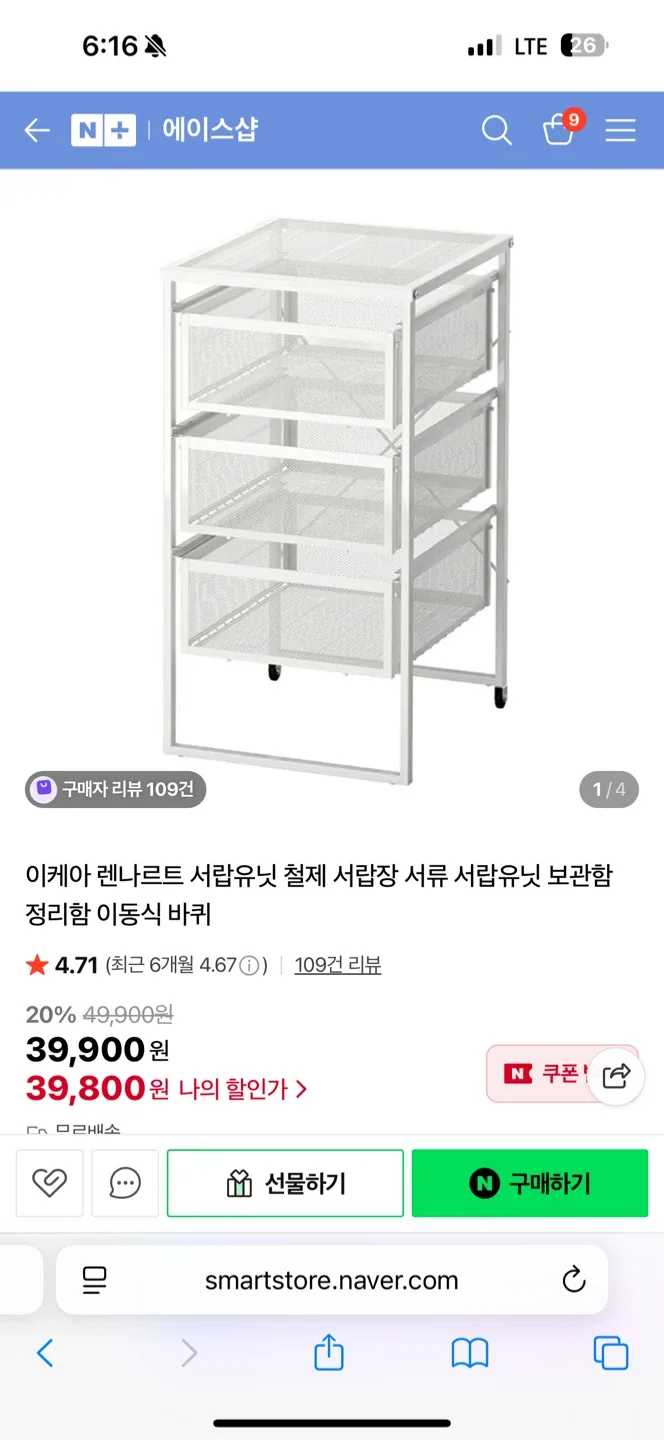The image size is (664, 1440).
Task: Open 나의 할인가 details
Action: point(242,1089)
